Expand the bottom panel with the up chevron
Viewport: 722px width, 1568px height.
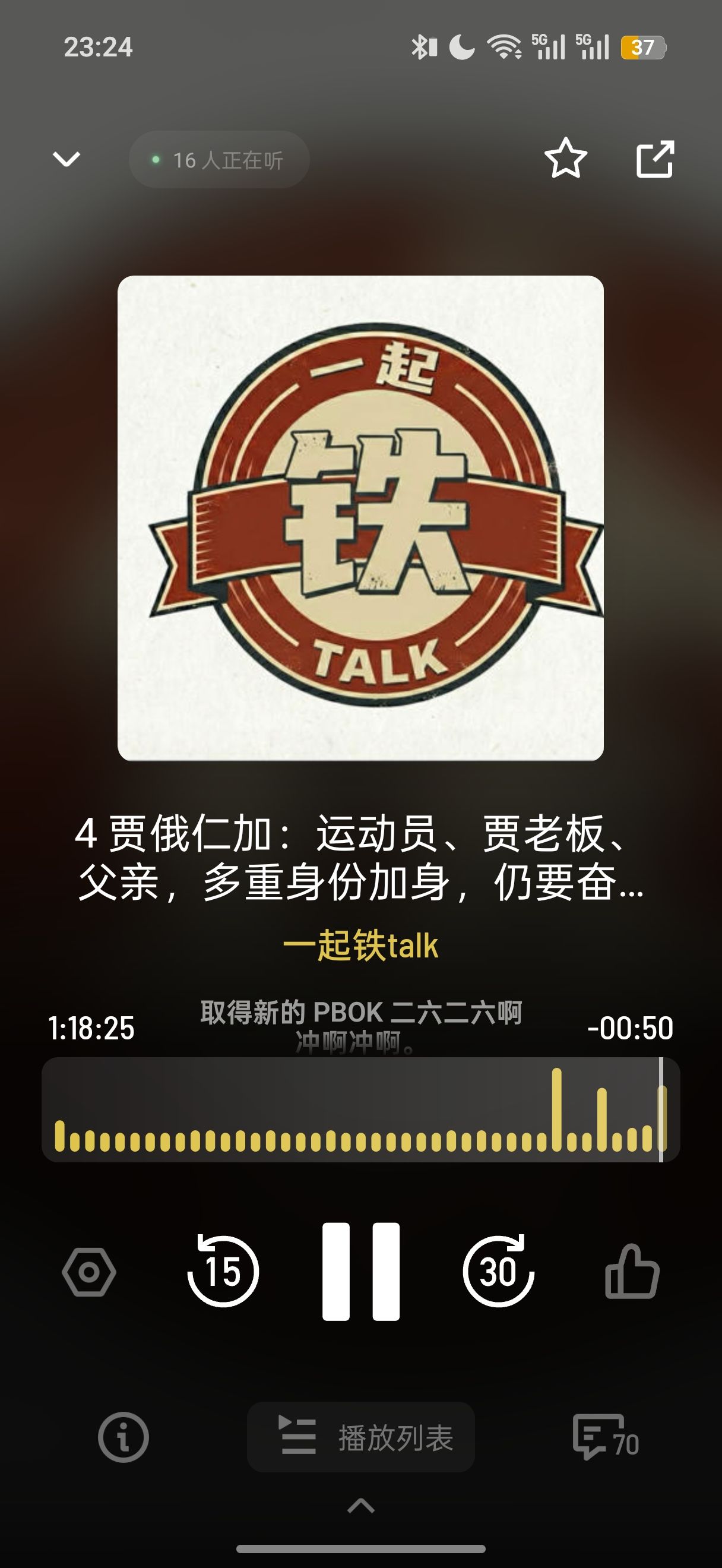(x=360, y=1506)
